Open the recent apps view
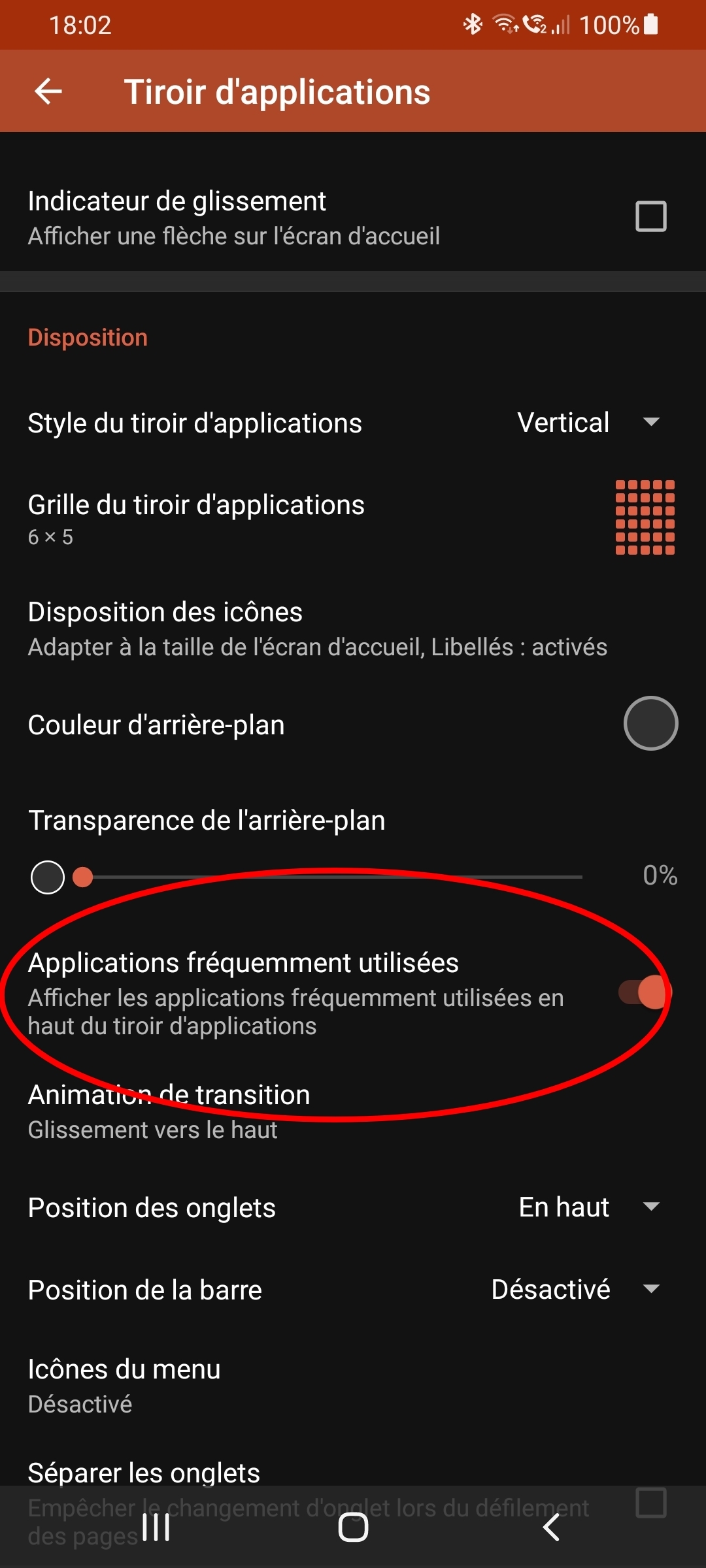The width and height of the screenshot is (706, 1568). coord(156,1527)
